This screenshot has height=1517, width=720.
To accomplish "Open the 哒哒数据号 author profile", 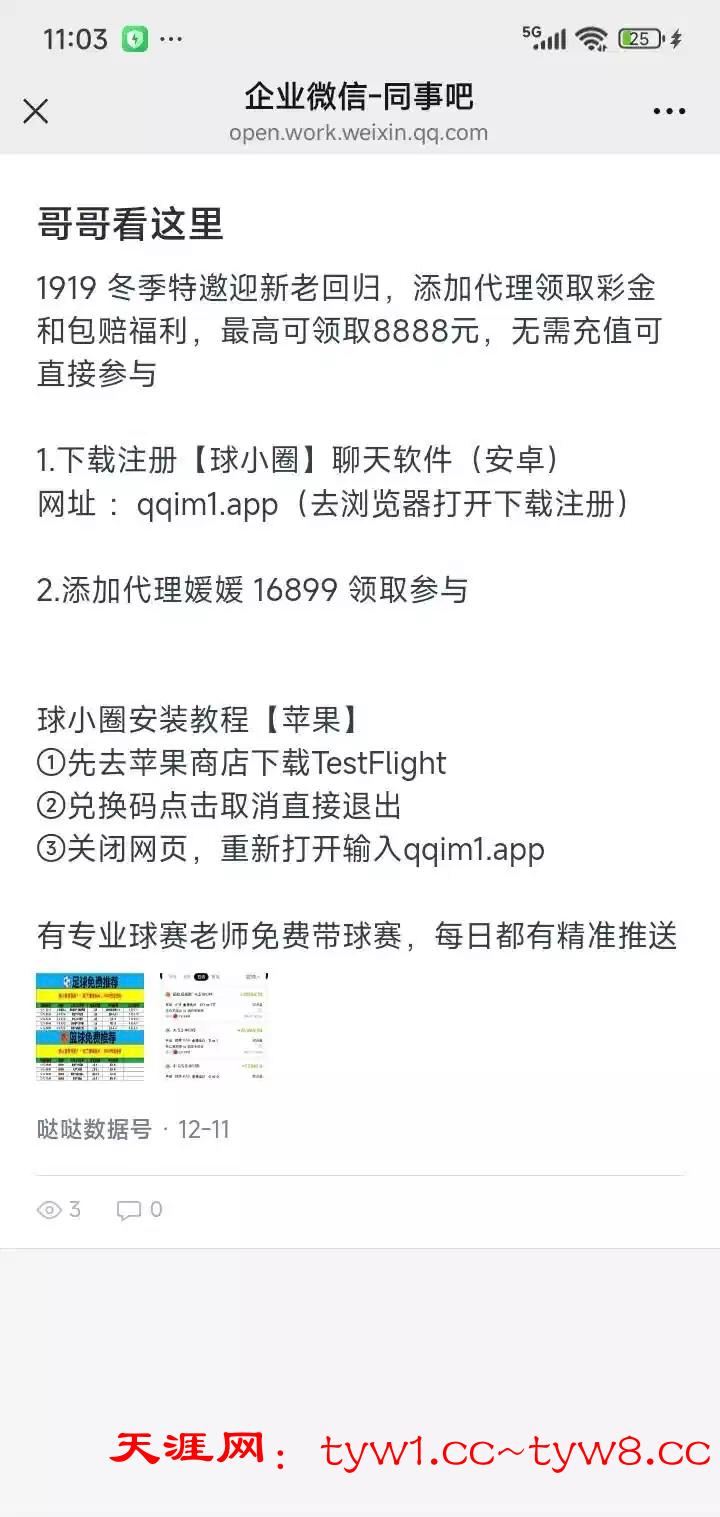I will pos(94,1130).
